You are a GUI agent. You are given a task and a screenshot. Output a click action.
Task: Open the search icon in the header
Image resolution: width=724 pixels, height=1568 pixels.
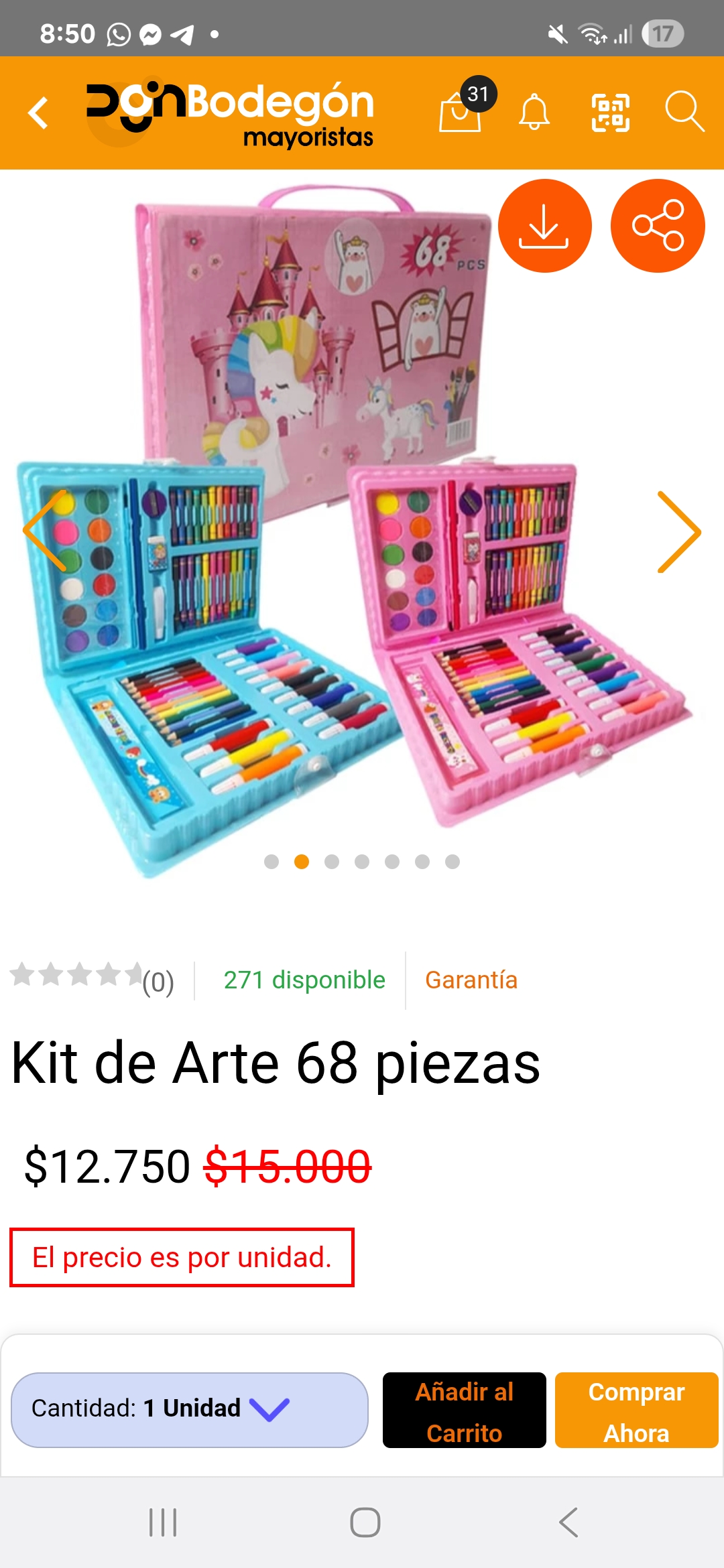click(684, 111)
